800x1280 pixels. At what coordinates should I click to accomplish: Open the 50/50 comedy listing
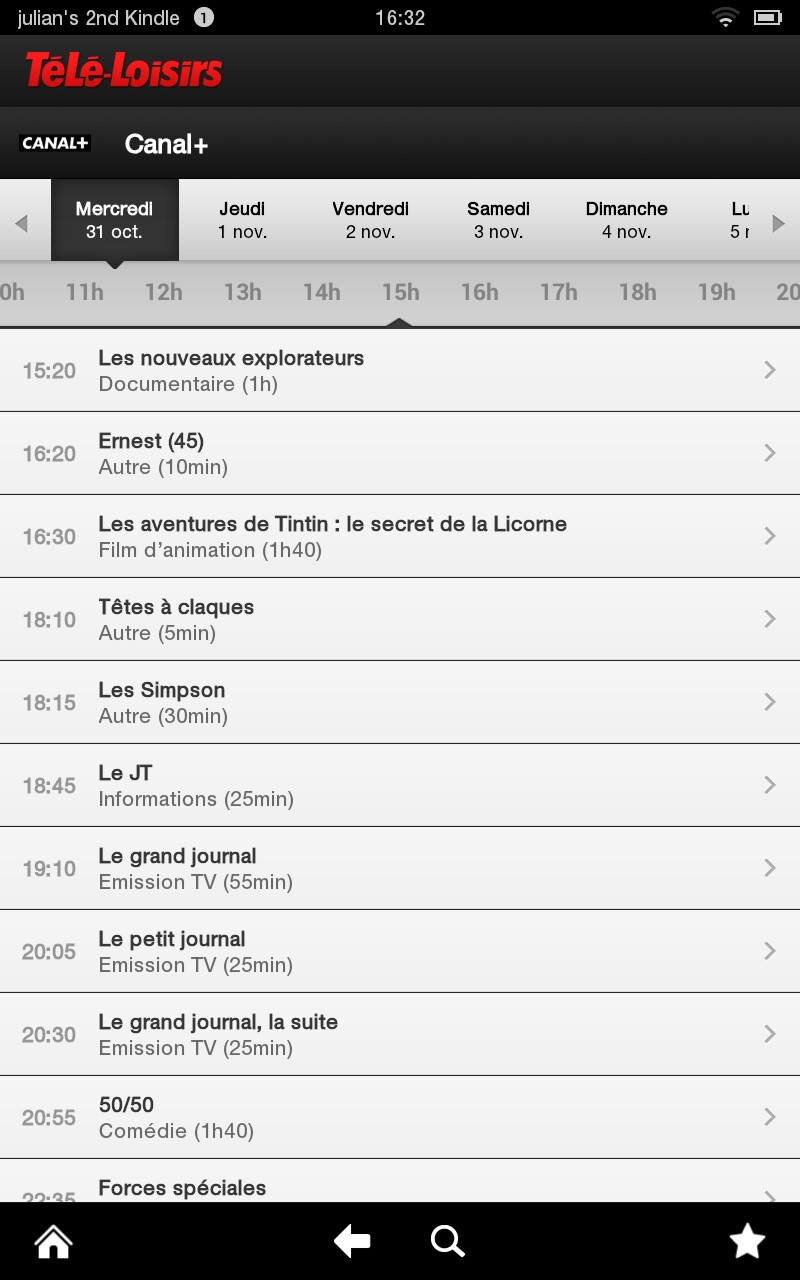pos(400,1117)
